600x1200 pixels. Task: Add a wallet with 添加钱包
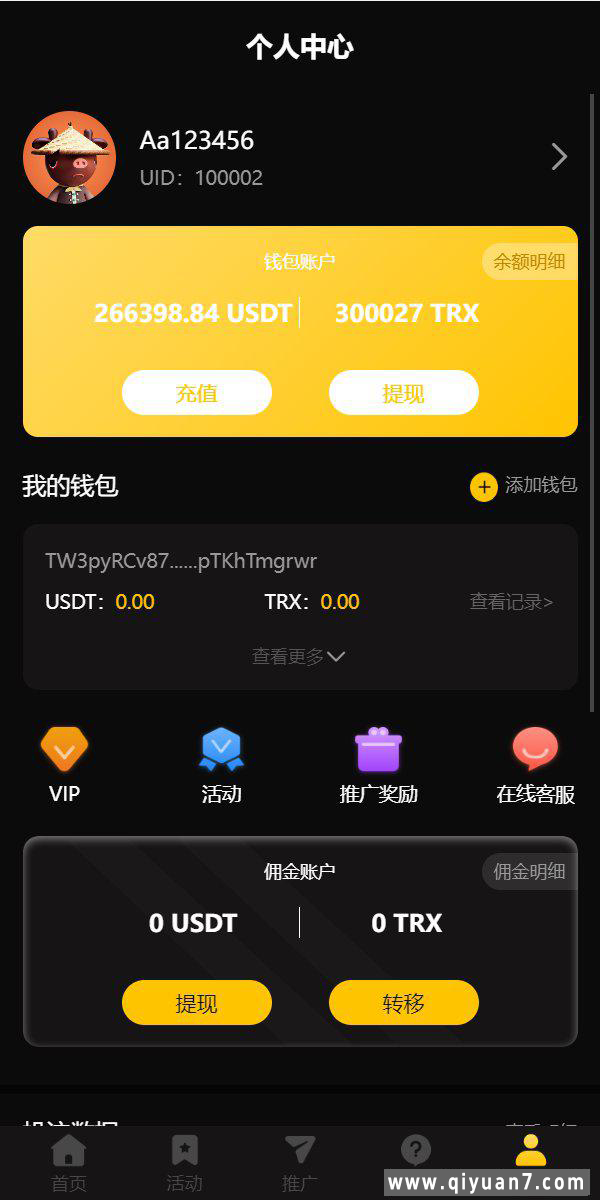click(524, 486)
